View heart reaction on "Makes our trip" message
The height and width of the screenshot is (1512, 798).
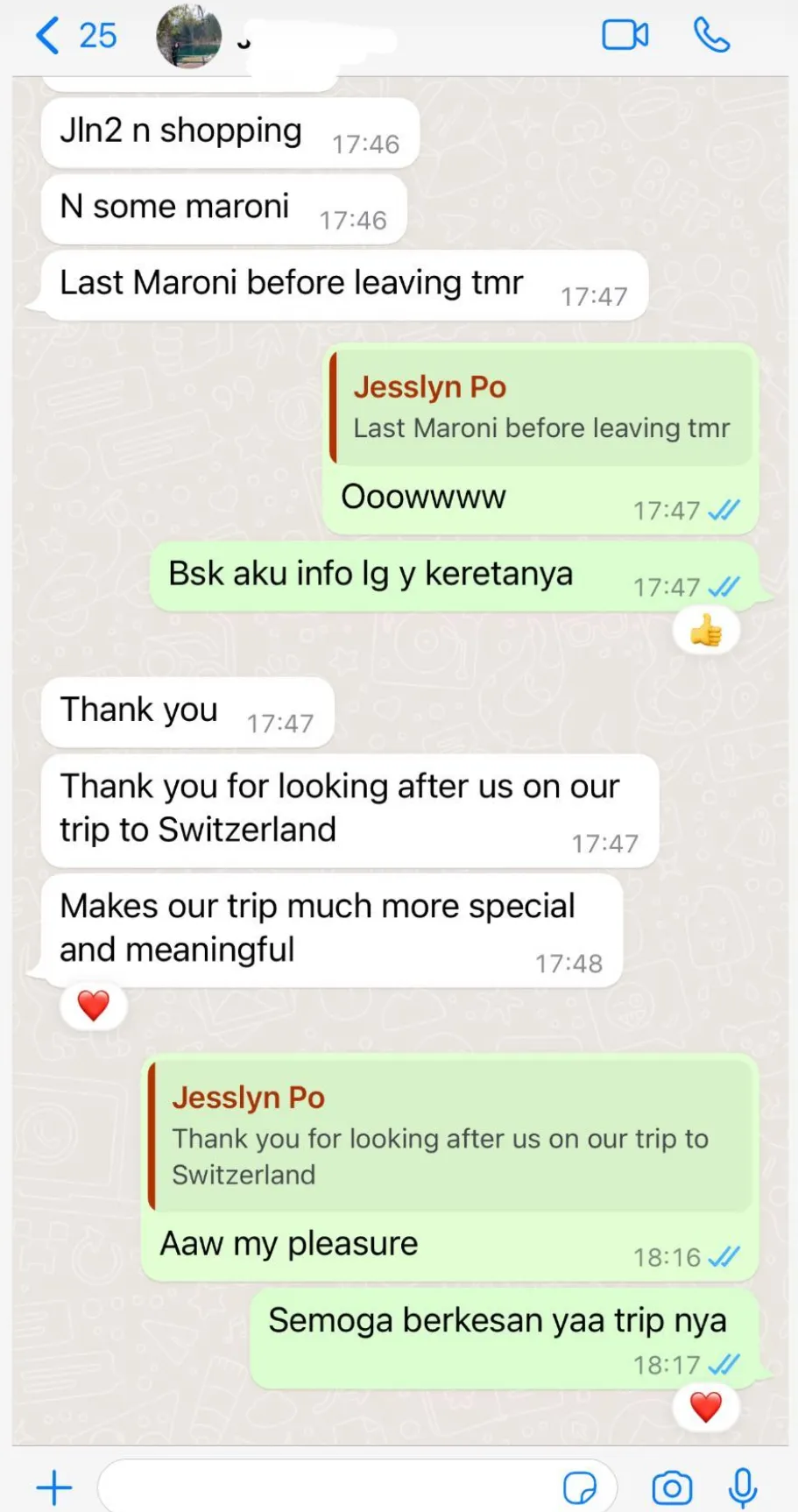94,1006
